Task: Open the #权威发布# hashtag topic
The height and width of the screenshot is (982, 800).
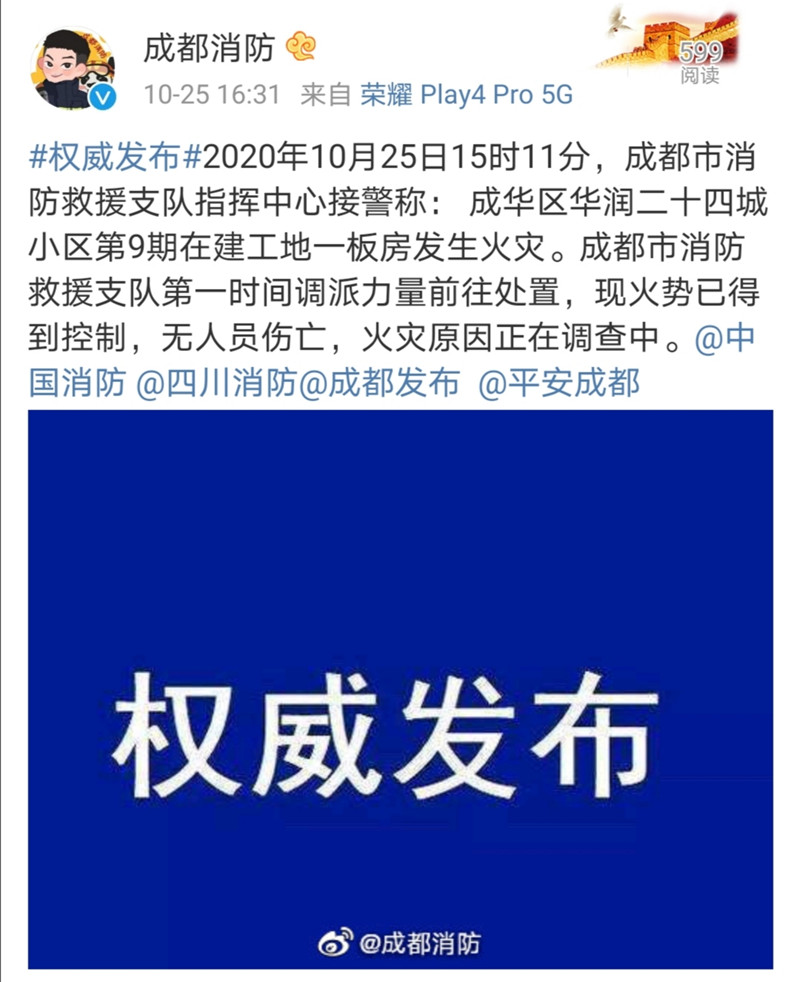Action: 108,159
